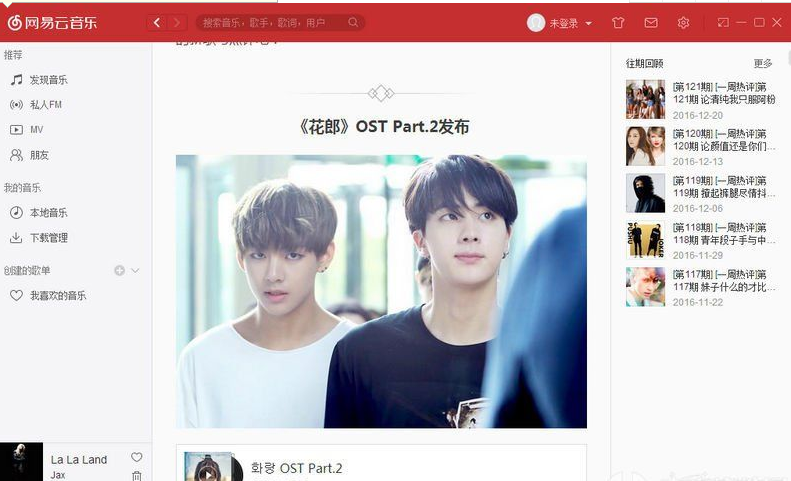Like the La La Land track

(137, 457)
